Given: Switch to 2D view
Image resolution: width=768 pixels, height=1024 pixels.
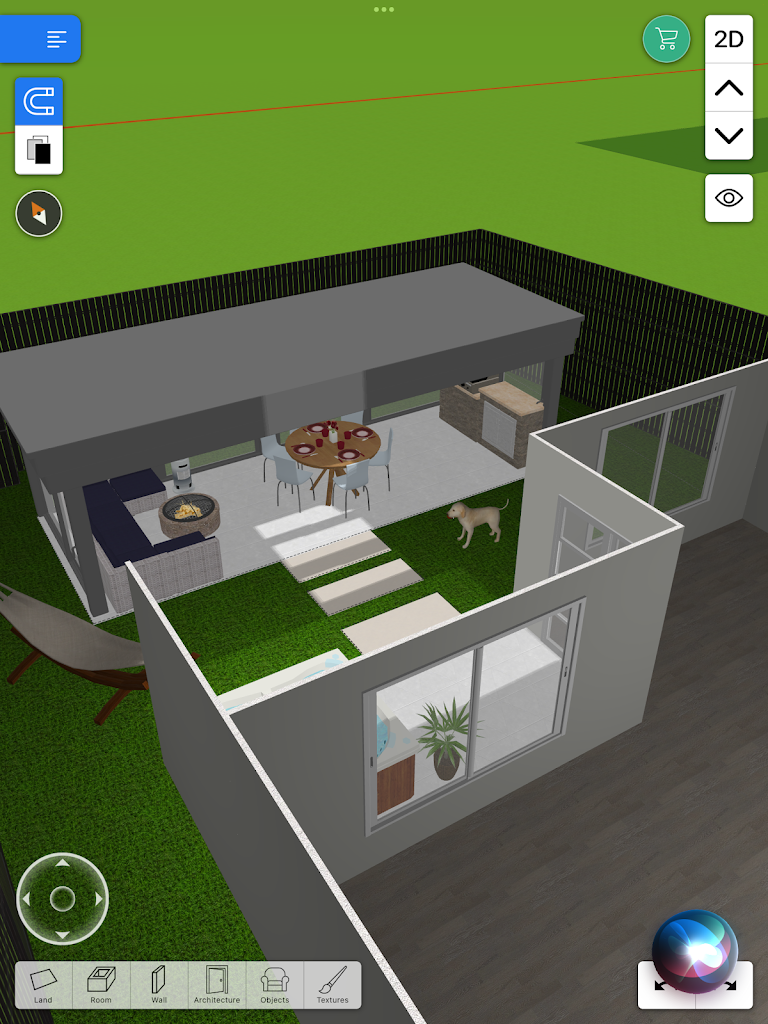Looking at the screenshot, I should (729, 39).
